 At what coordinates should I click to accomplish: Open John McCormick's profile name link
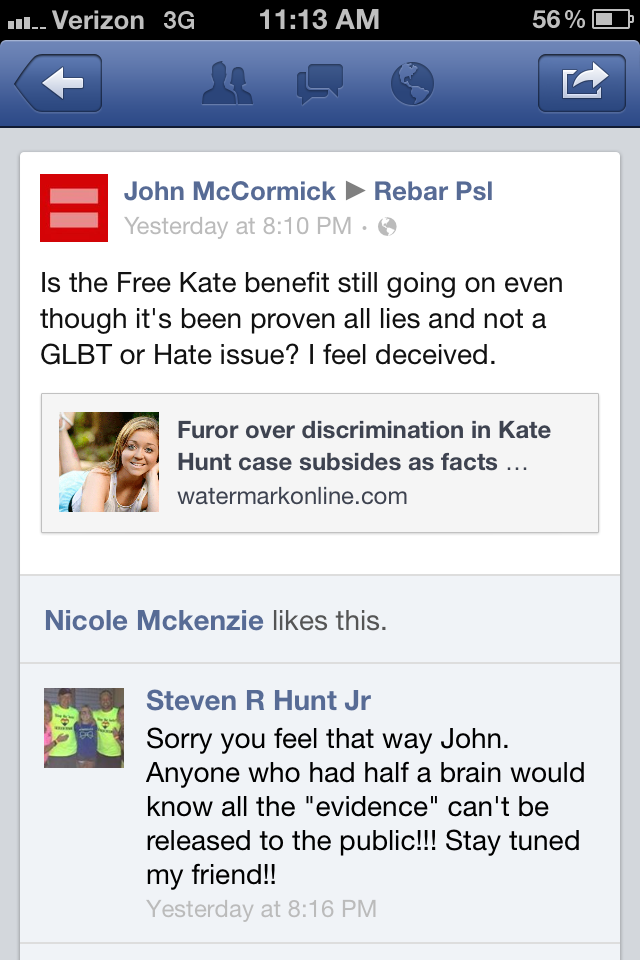(229, 191)
